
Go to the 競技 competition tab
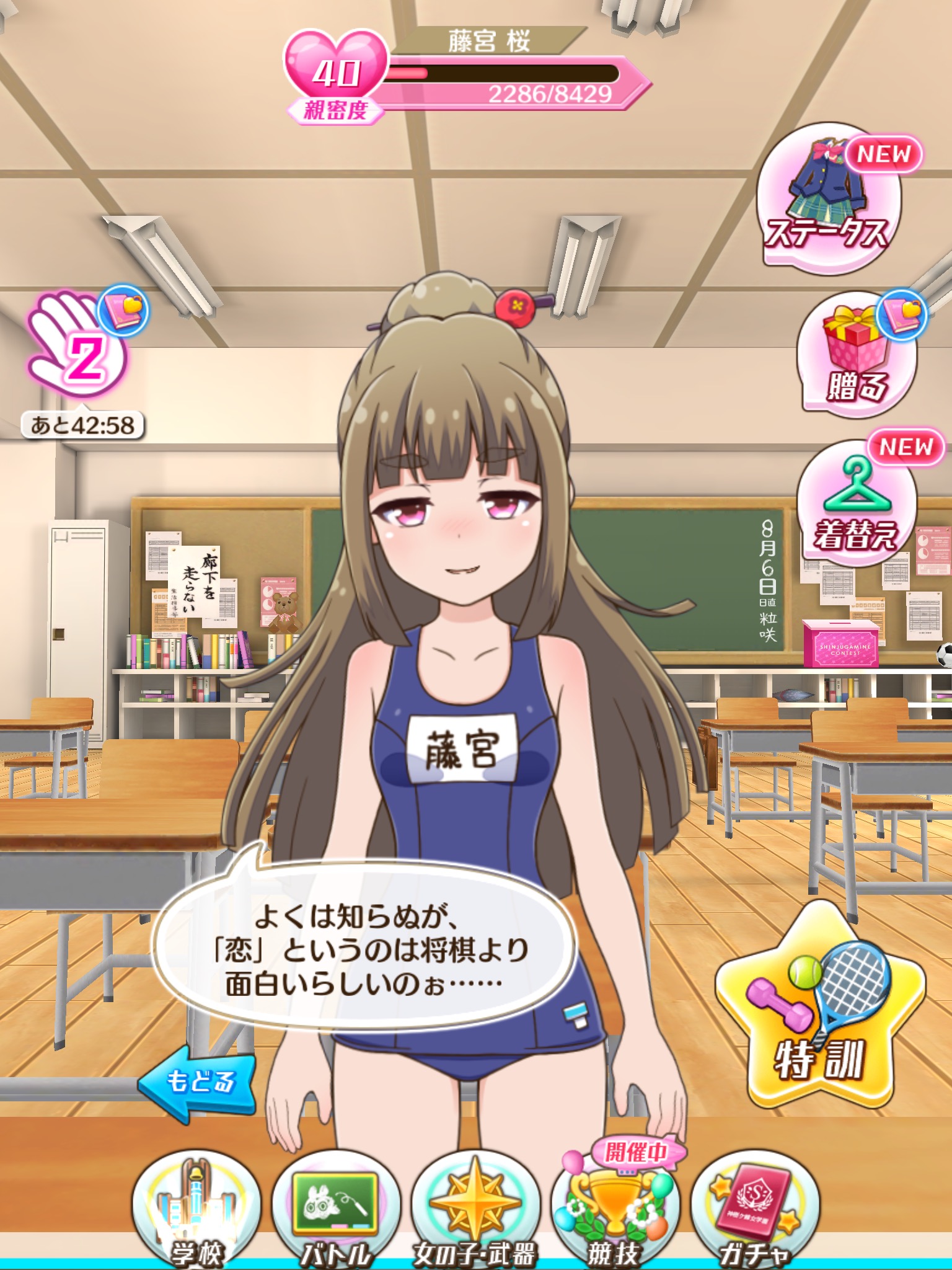point(614,1208)
